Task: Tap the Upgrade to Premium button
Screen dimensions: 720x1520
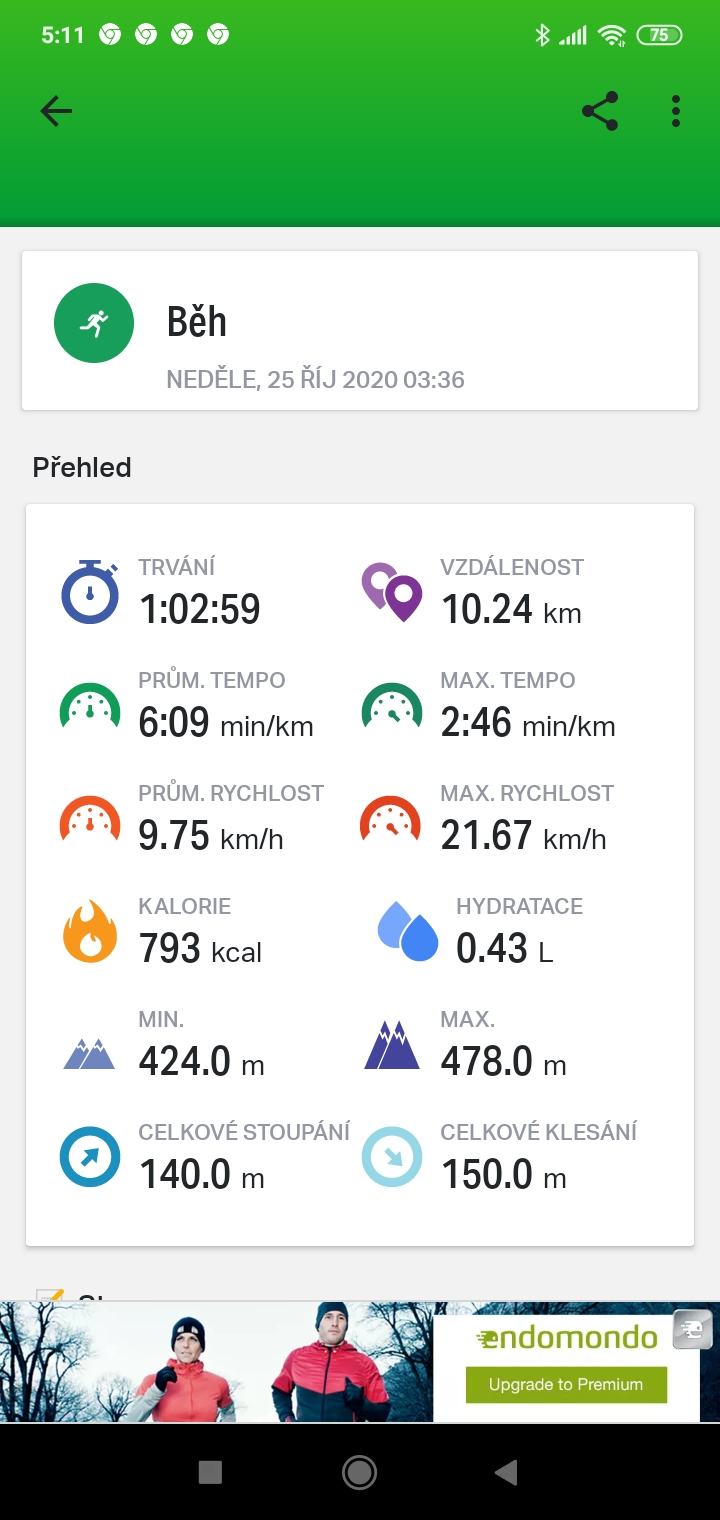Action: [x=566, y=1384]
